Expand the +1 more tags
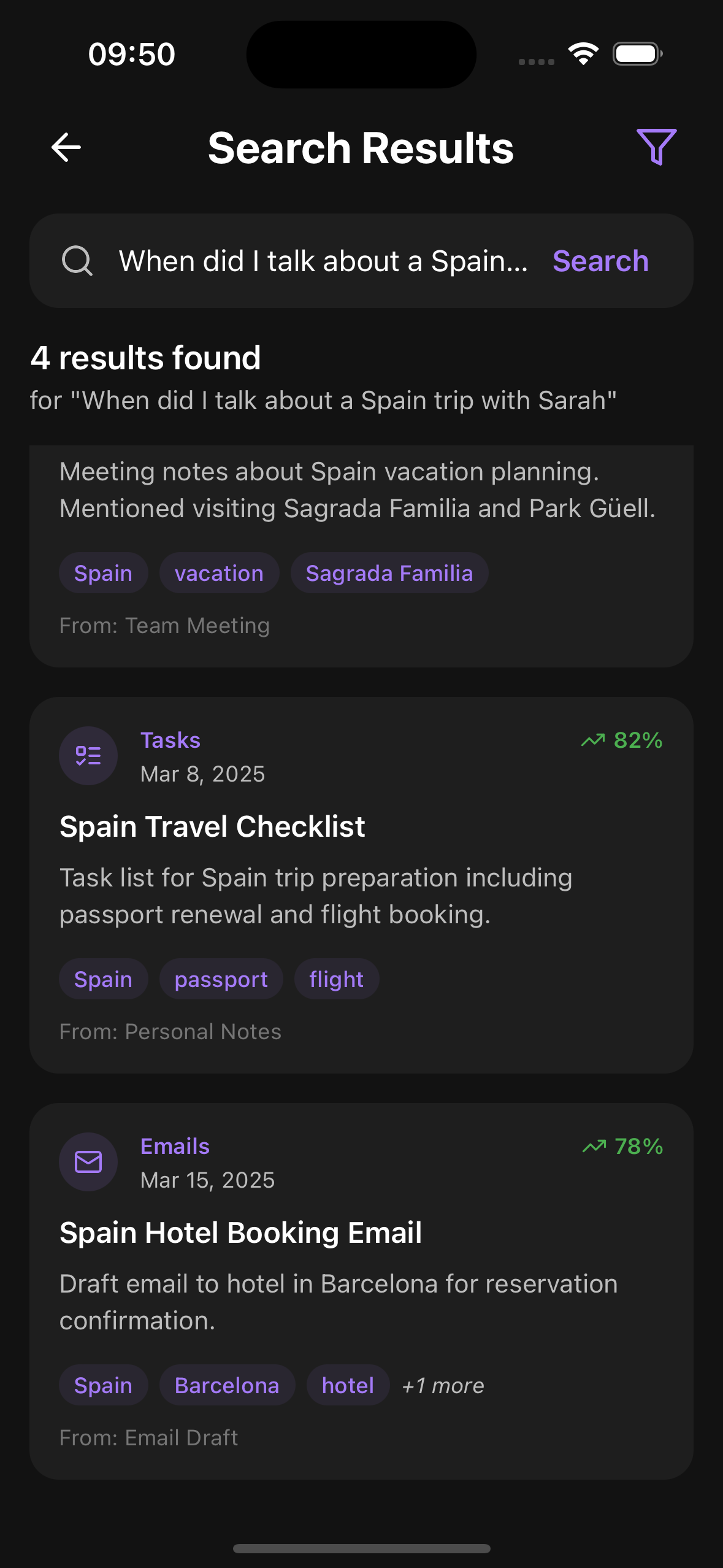723x1568 pixels. coord(443,1385)
